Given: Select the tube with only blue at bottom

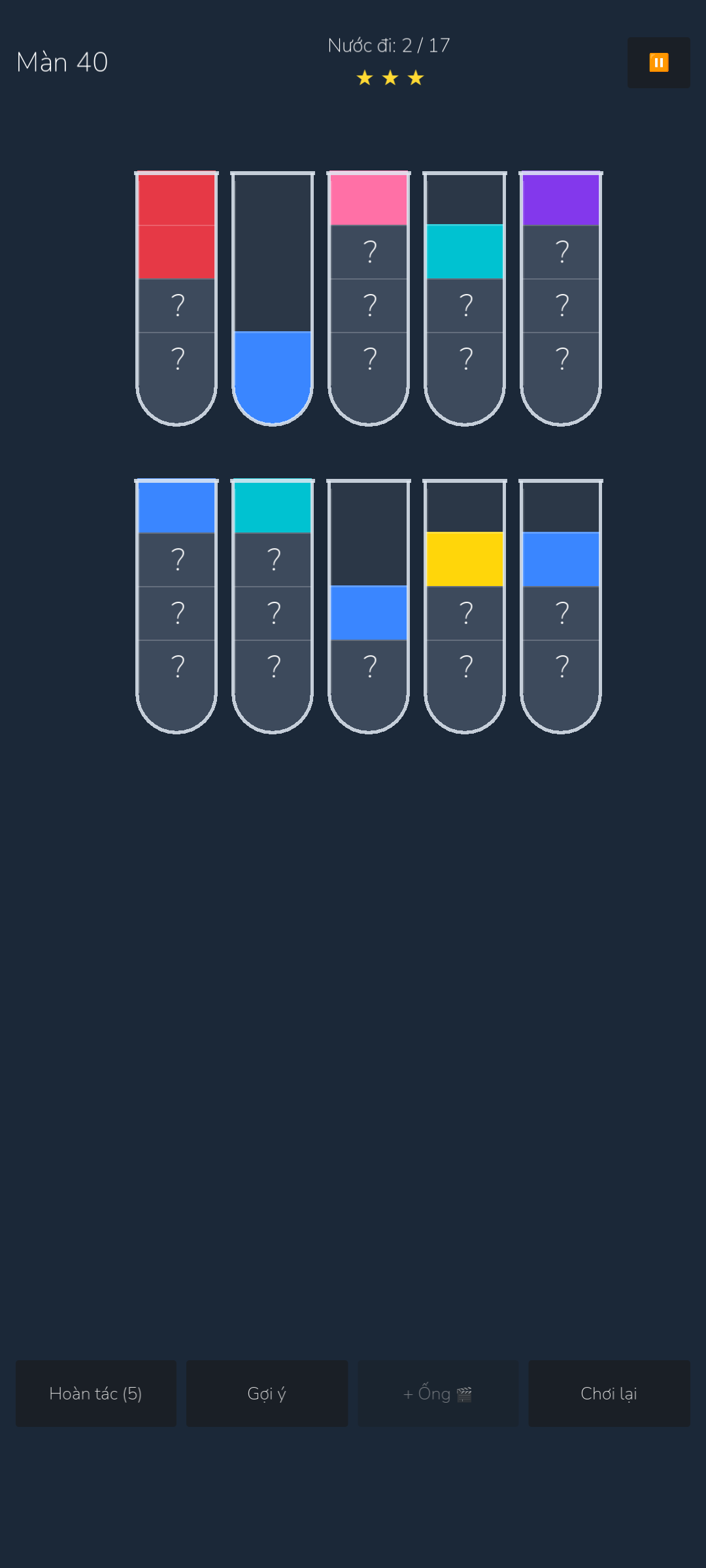Looking at the screenshot, I should coord(273,299).
